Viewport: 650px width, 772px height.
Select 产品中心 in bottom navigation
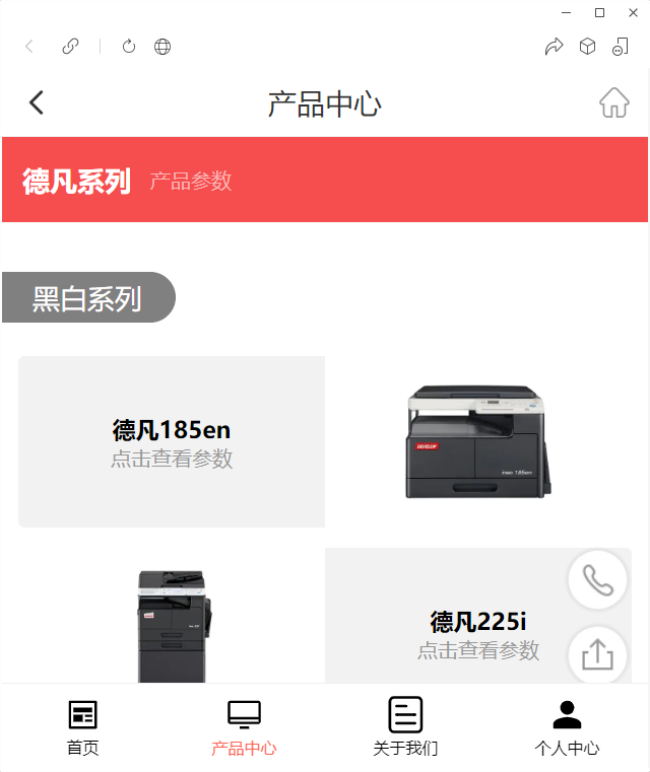tap(244, 728)
